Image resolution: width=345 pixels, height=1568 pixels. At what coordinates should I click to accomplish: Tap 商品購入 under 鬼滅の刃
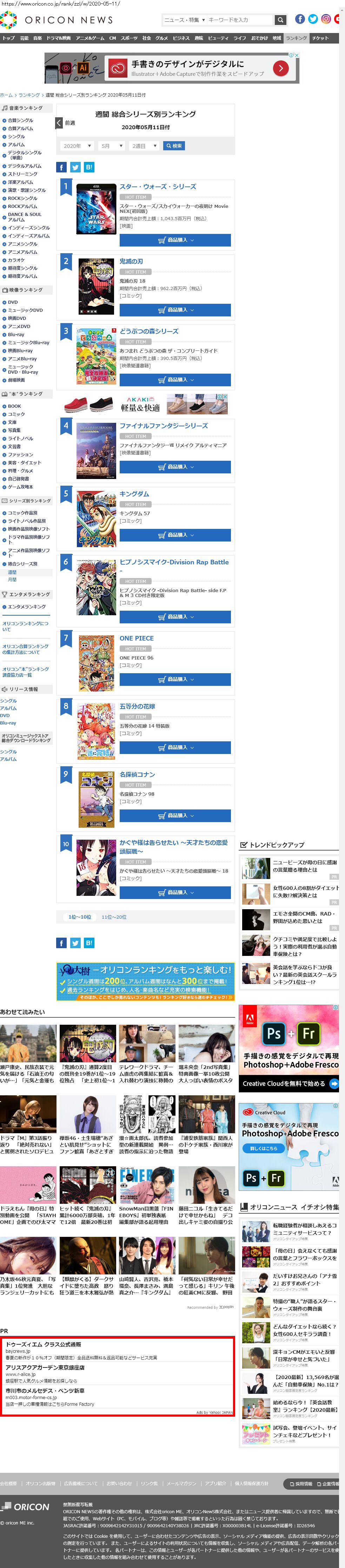click(175, 310)
